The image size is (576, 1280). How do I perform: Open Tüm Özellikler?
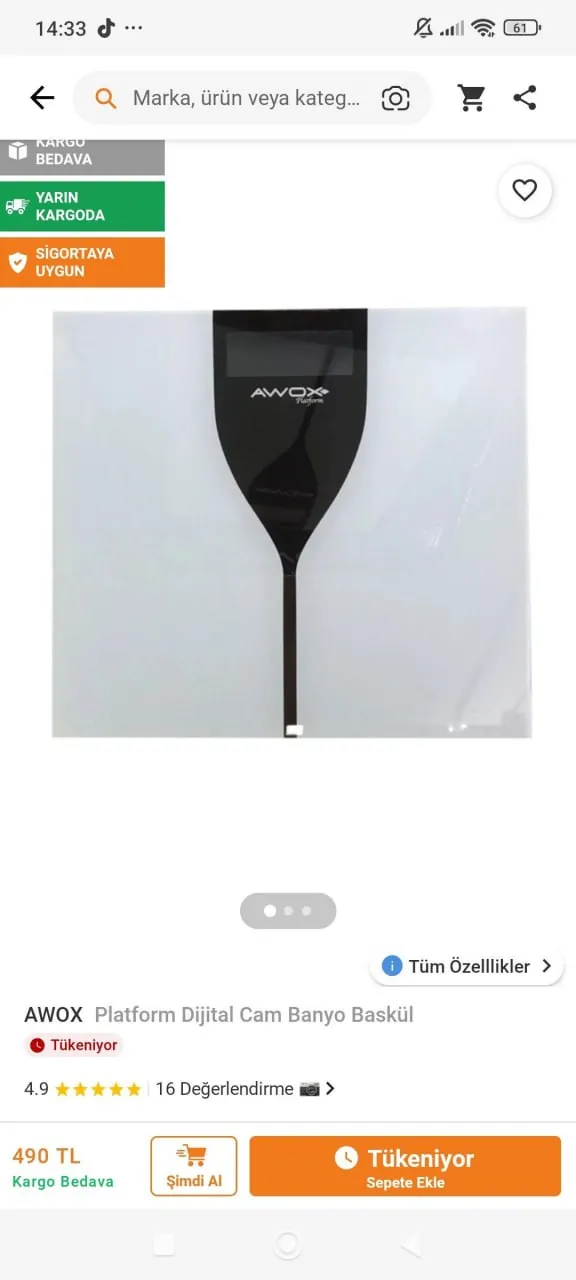coord(466,966)
